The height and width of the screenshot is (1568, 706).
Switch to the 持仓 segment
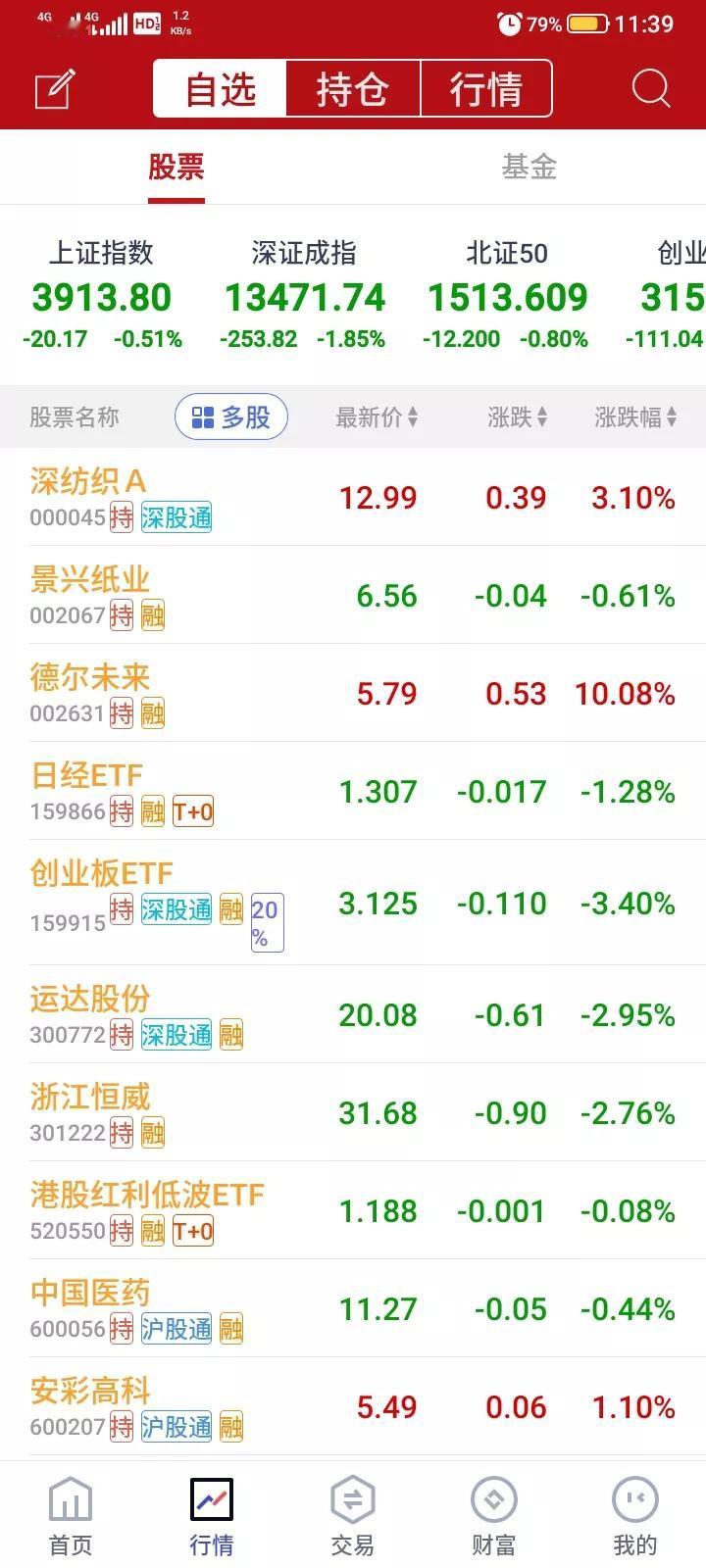pos(353,89)
